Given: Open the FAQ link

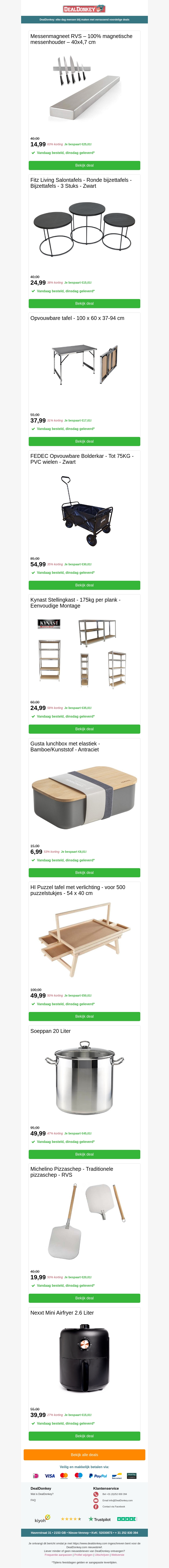Looking at the screenshot, I should [x=33, y=1500].
